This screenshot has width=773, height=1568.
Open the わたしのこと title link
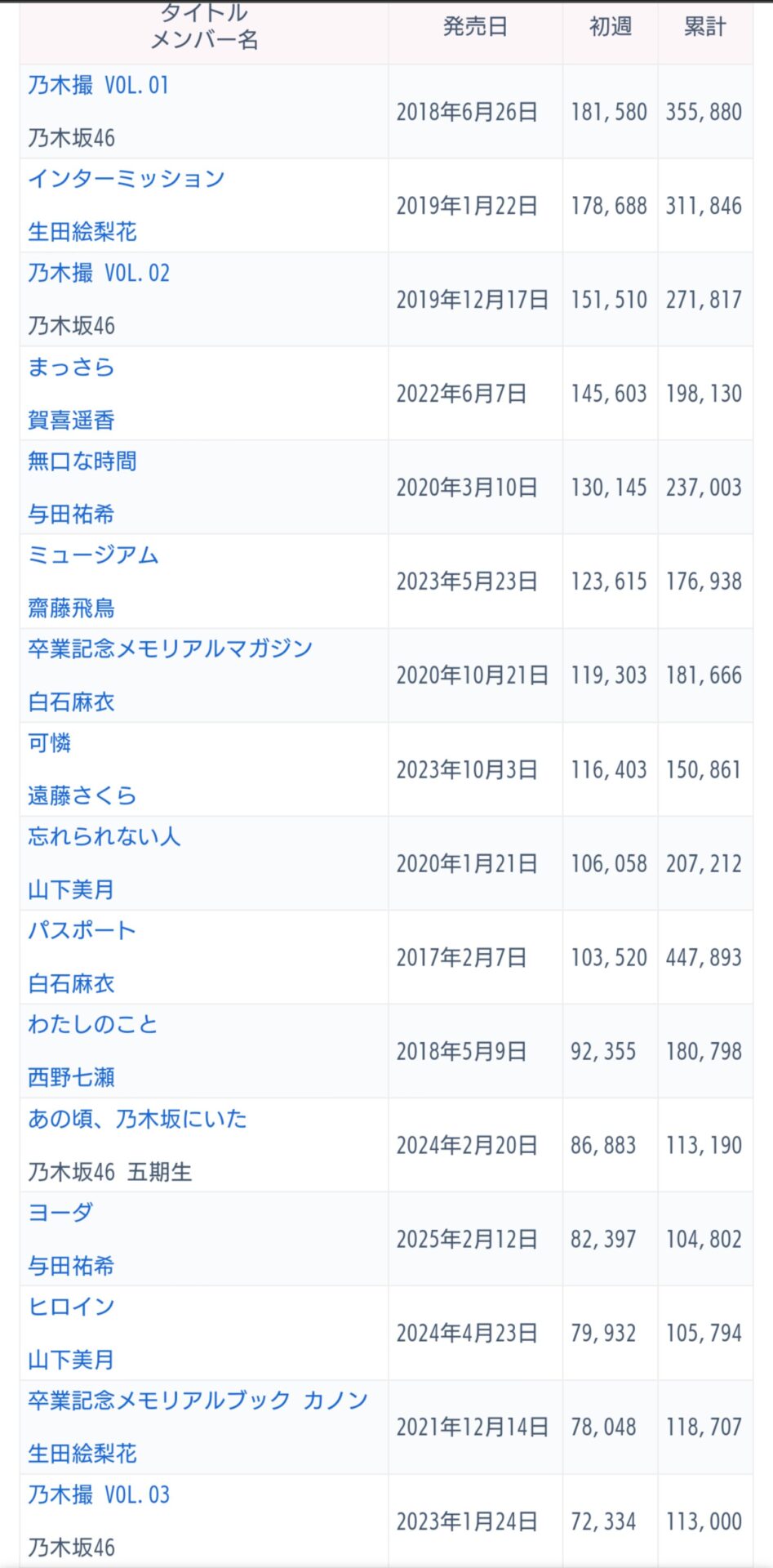(93, 1024)
